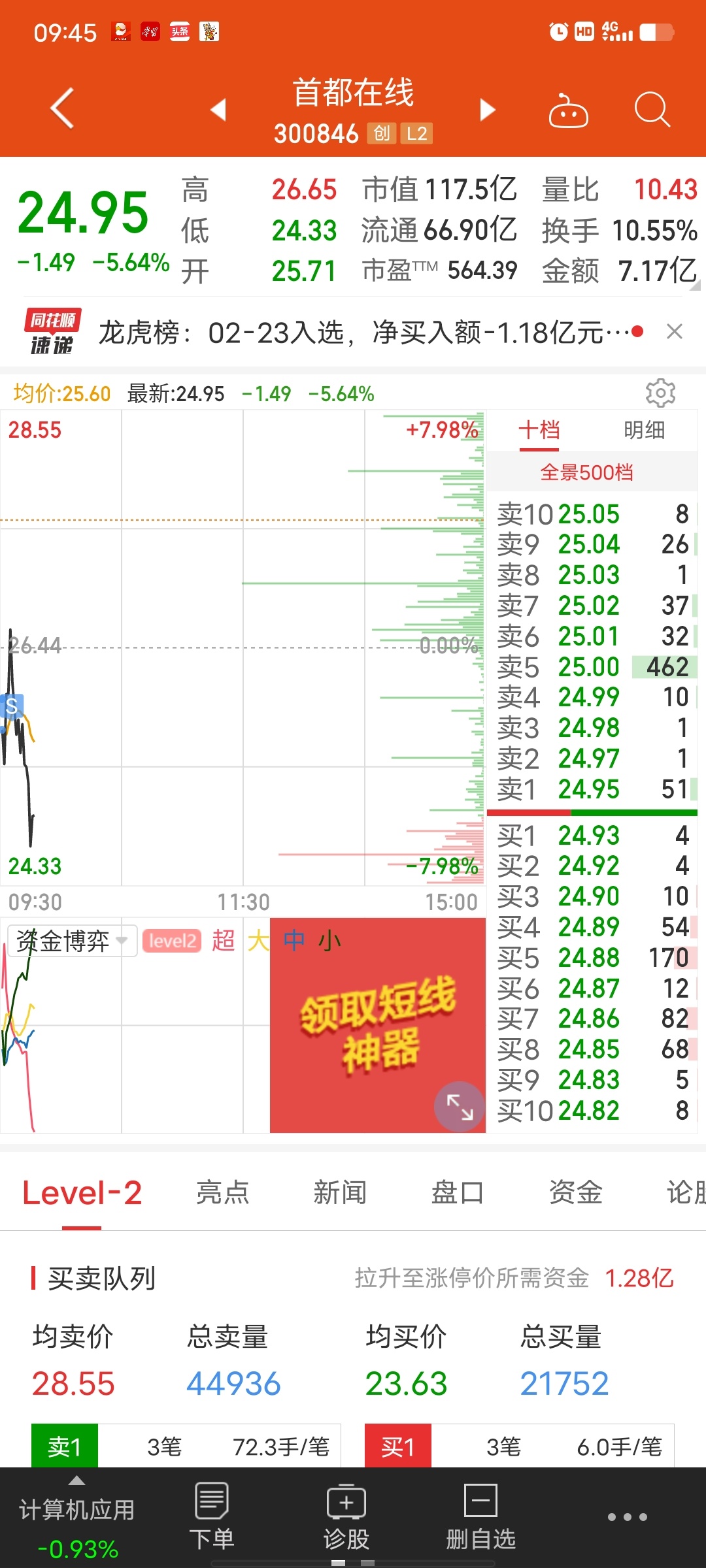
Task: Tap 下单 to place an order
Action: click(212, 1516)
